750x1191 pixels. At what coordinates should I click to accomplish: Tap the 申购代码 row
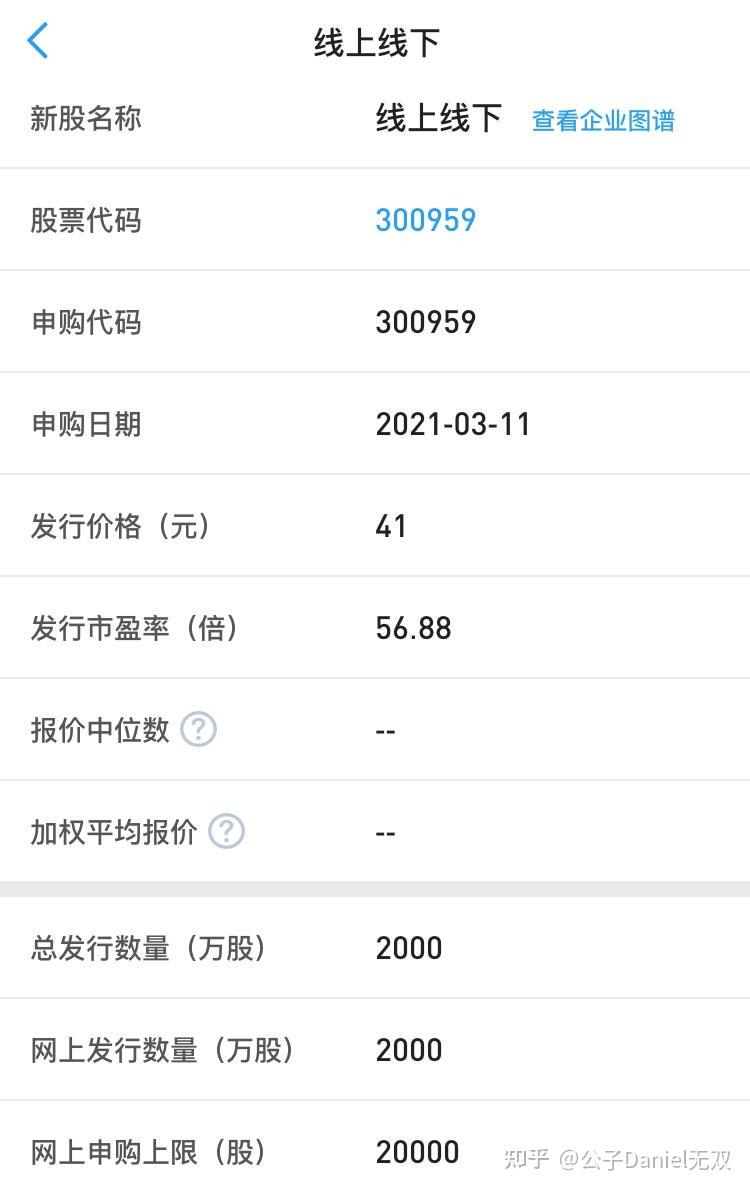pos(375,321)
